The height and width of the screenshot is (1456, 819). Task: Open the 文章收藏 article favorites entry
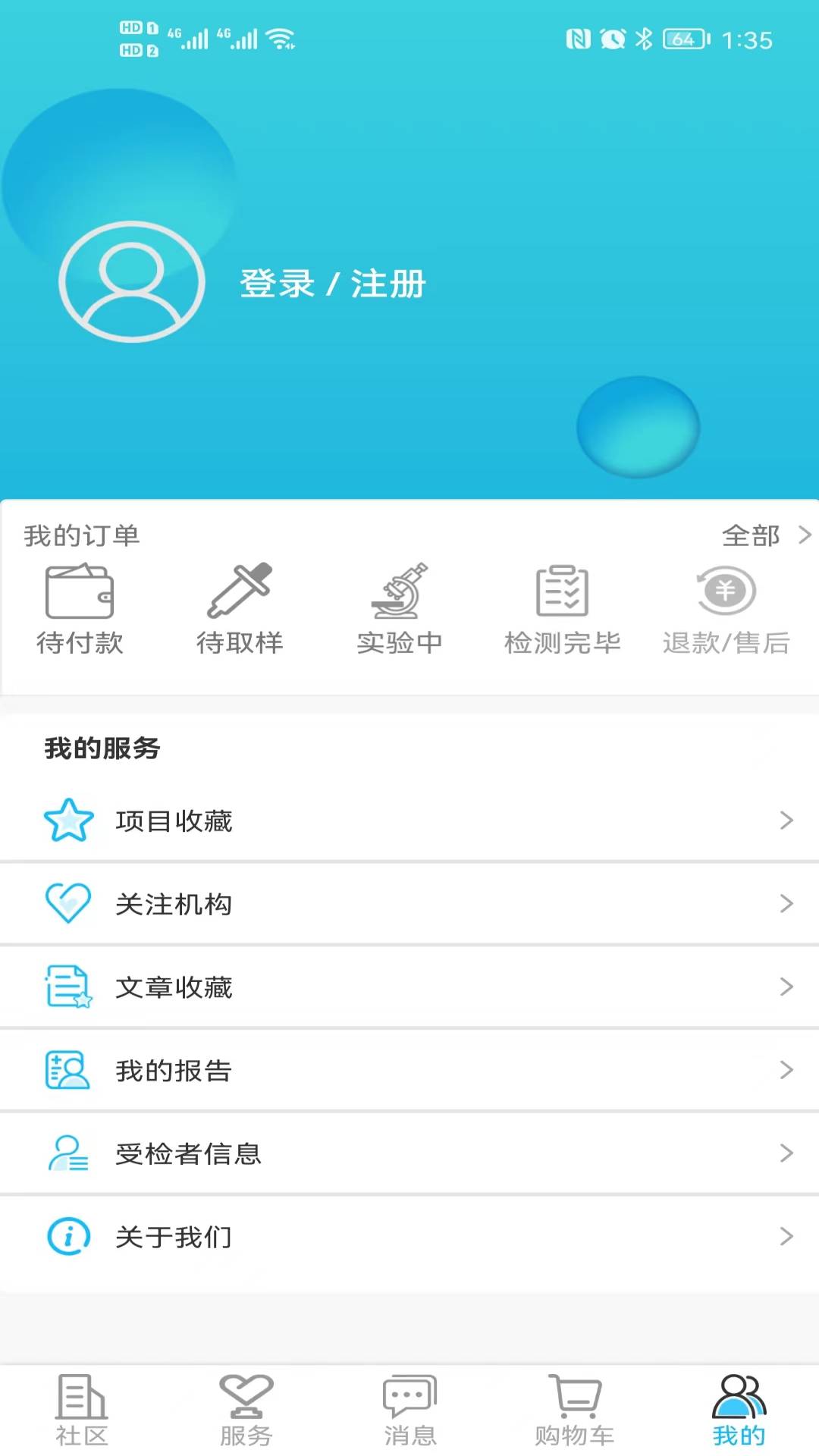click(x=175, y=987)
